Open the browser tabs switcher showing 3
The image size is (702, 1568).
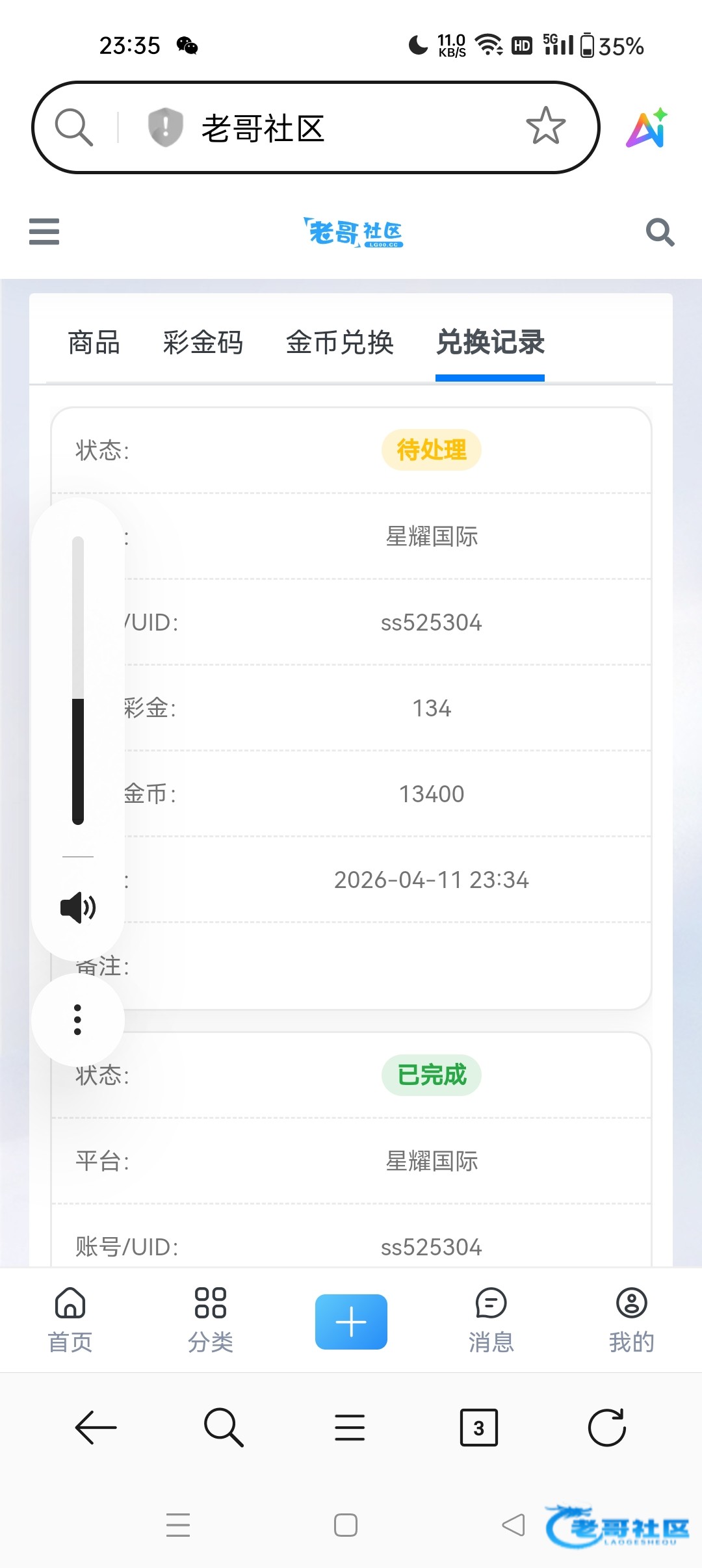[479, 1428]
